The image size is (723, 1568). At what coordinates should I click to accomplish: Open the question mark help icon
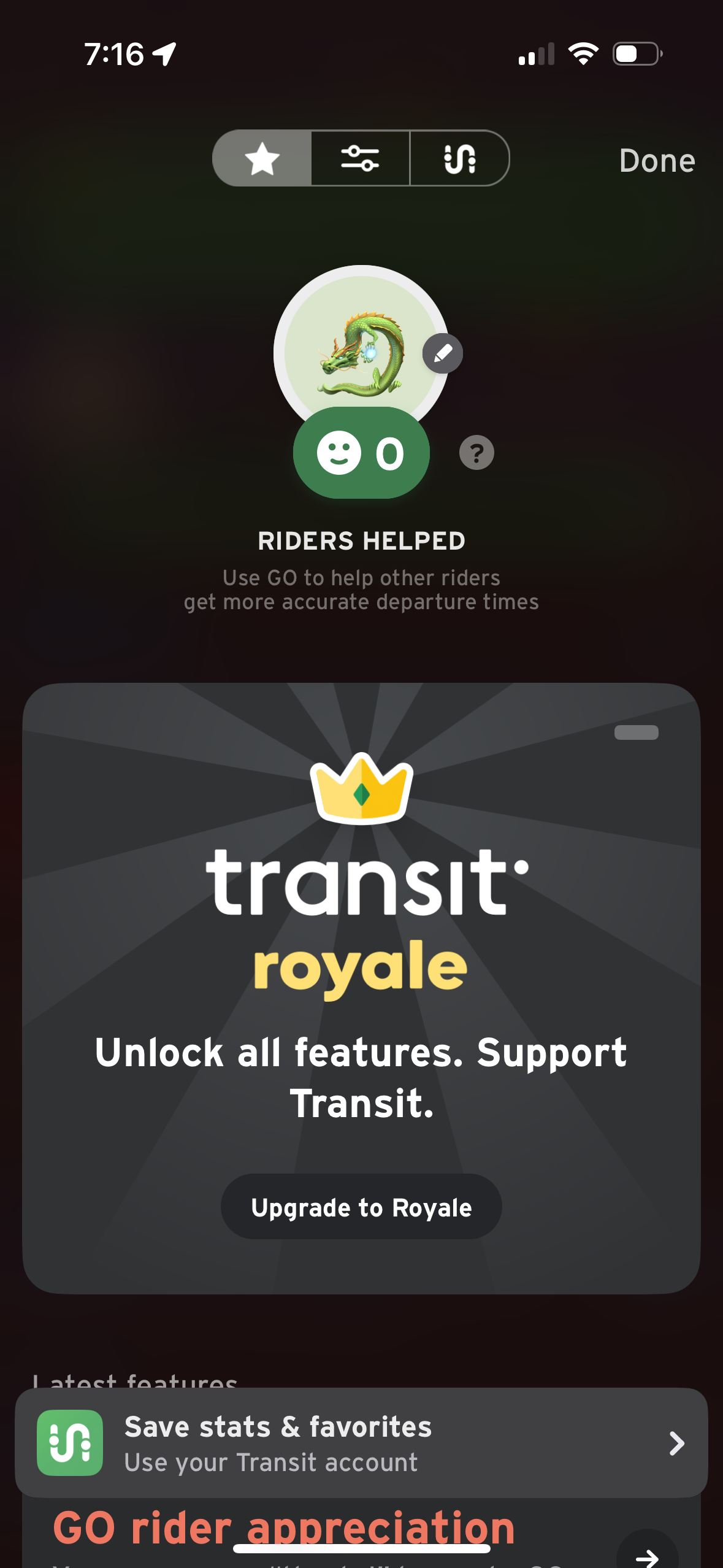[x=476, y=453]
